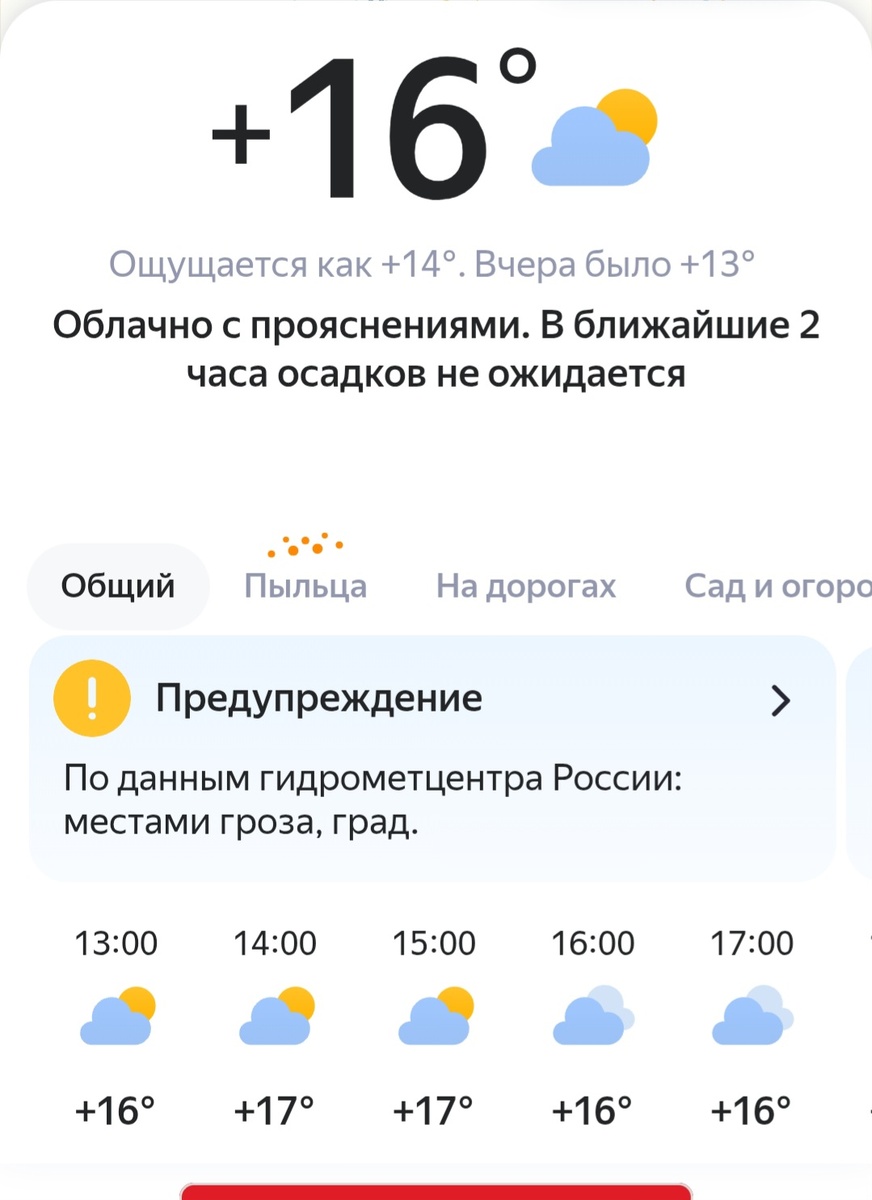The image size is (872, 1200).
Task: Click the 17:00 cloudy forecast icon
Action: [751, 1017]
